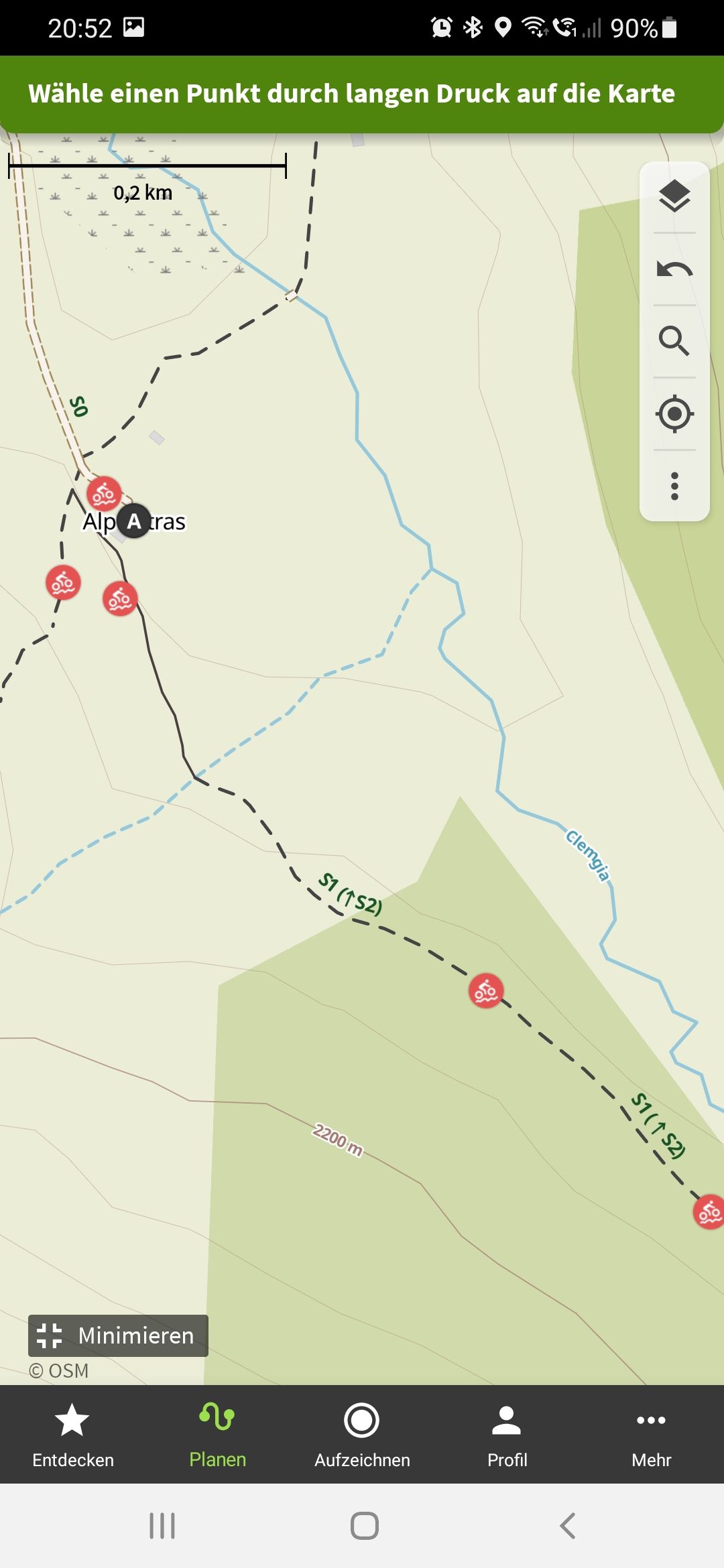The image size is (724, 1568).
Task: Select waypoint A at Alp Astras
Action: 134,521
